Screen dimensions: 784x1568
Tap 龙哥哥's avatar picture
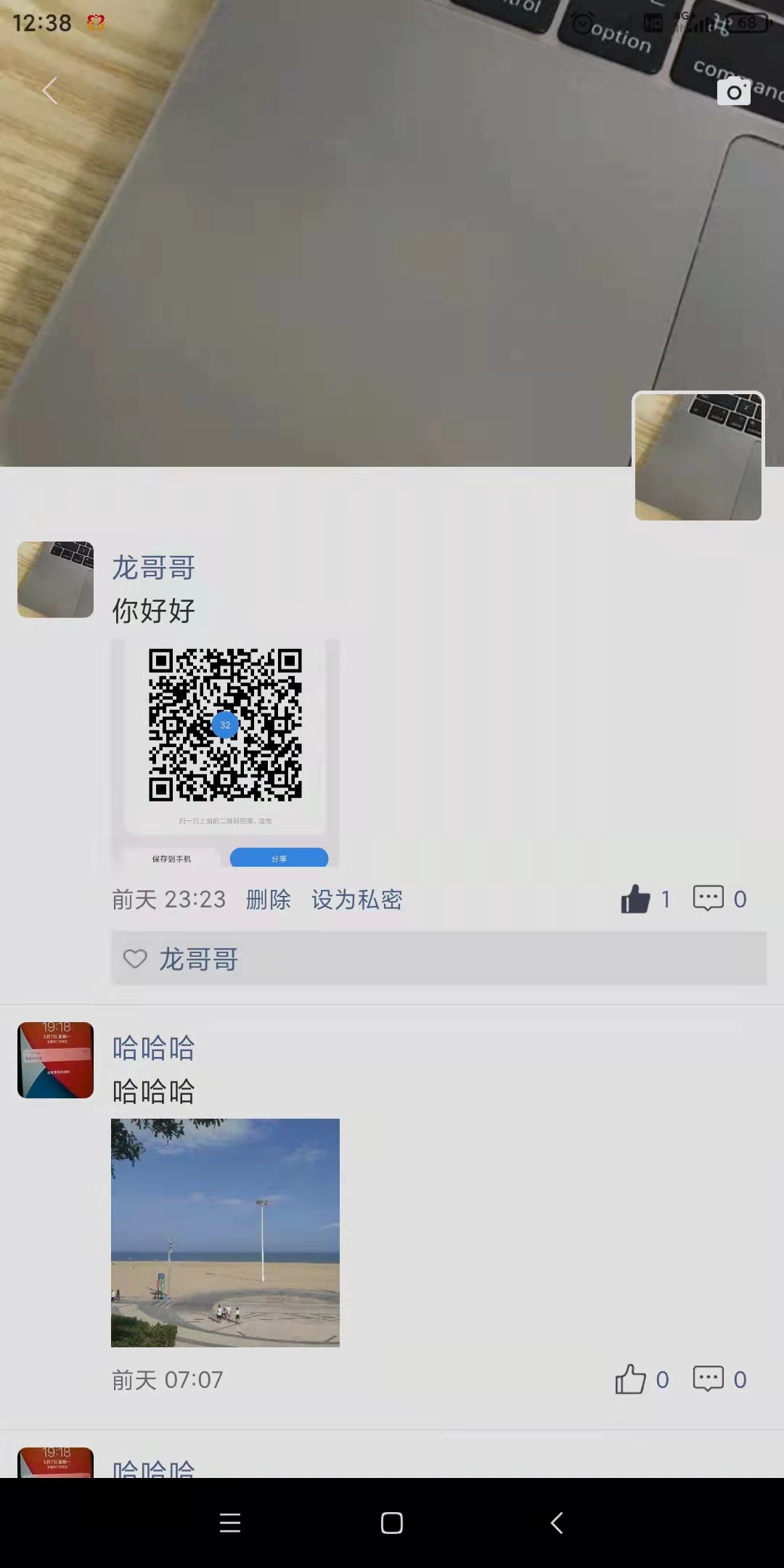point(55,579)
